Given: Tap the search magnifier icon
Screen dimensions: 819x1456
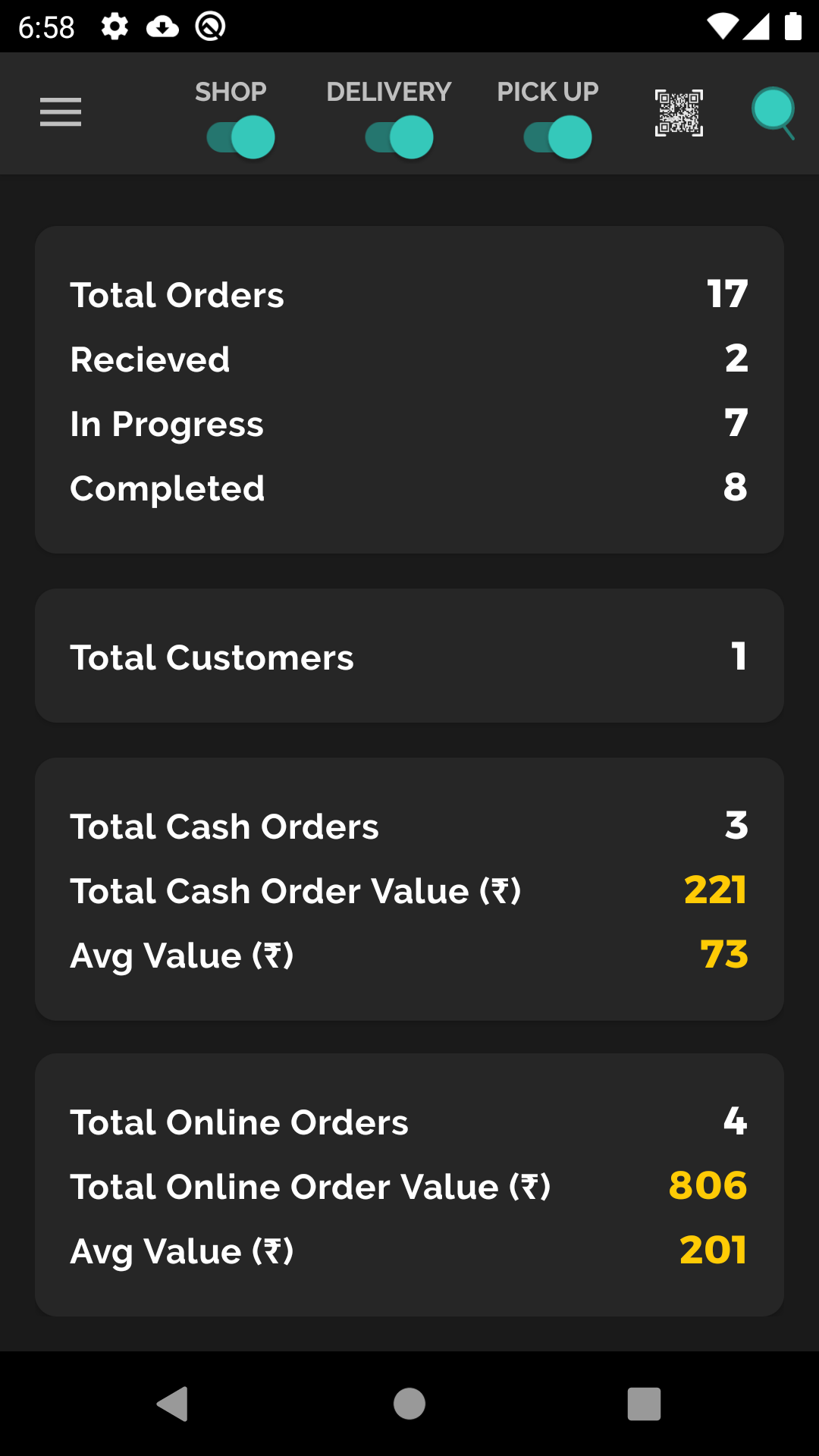Looking at the screenshot, I should 773,113.
